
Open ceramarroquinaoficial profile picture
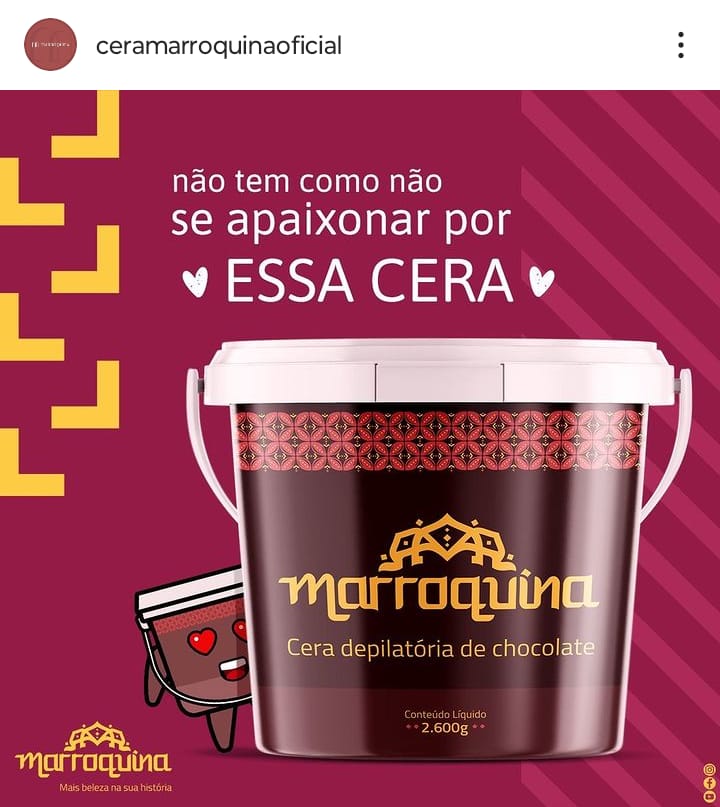[x=50, y=45]
